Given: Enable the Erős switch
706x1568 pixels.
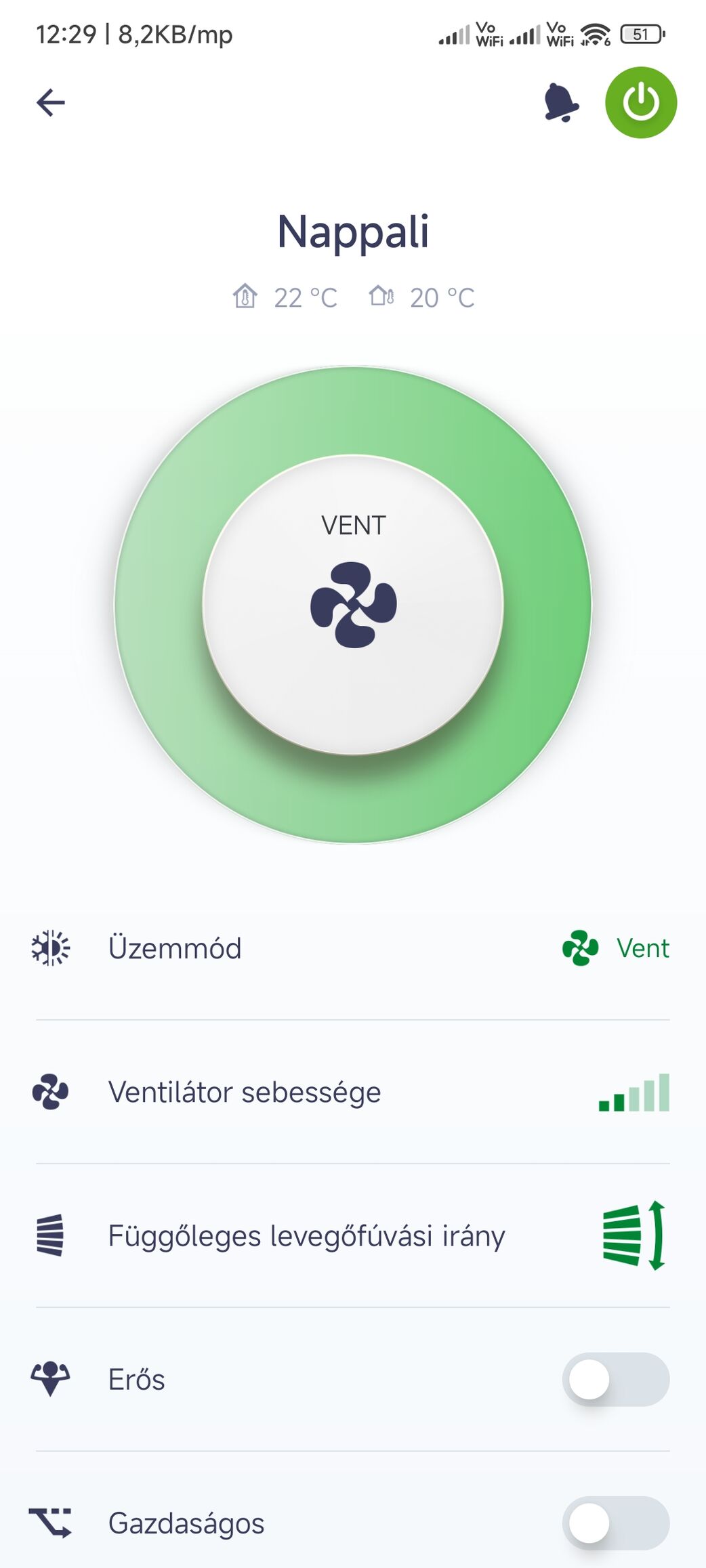Looking at the screenshot, I should [x=616, y=1379].
